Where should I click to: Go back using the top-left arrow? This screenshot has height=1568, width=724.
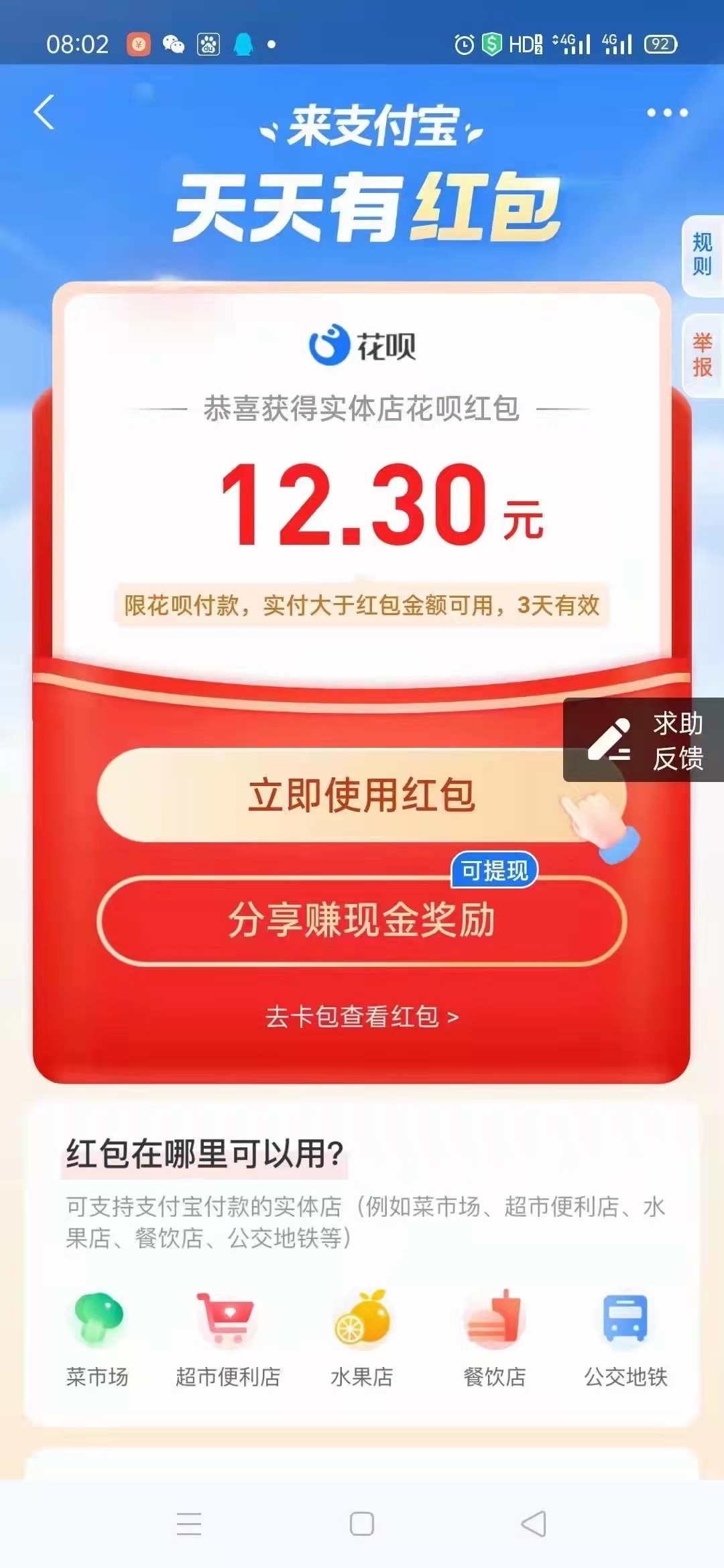point(44,112)
